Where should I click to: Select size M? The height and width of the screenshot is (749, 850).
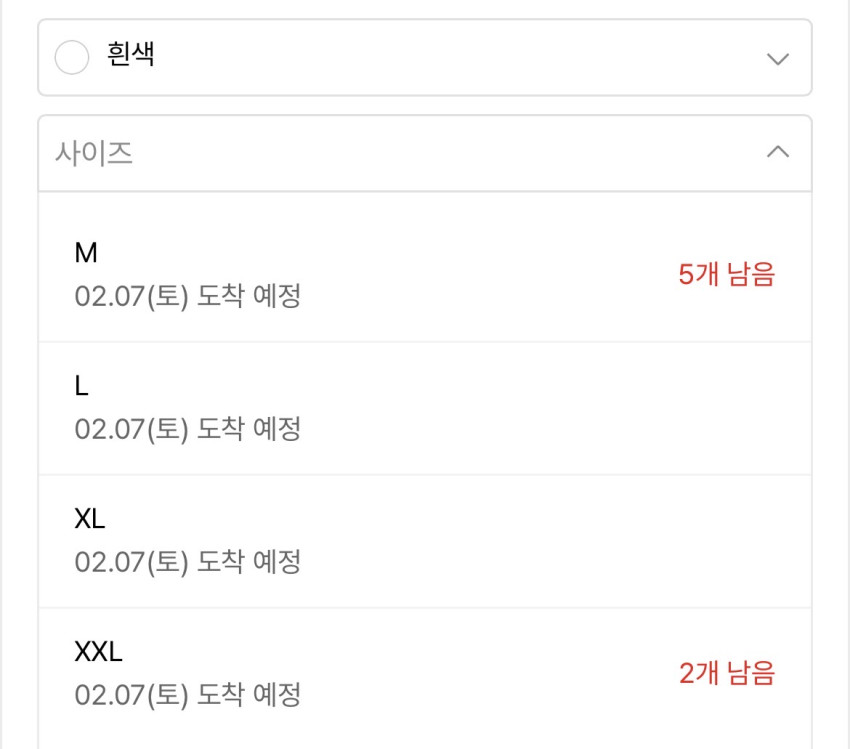pyautogui.click(x=424, y=274)
